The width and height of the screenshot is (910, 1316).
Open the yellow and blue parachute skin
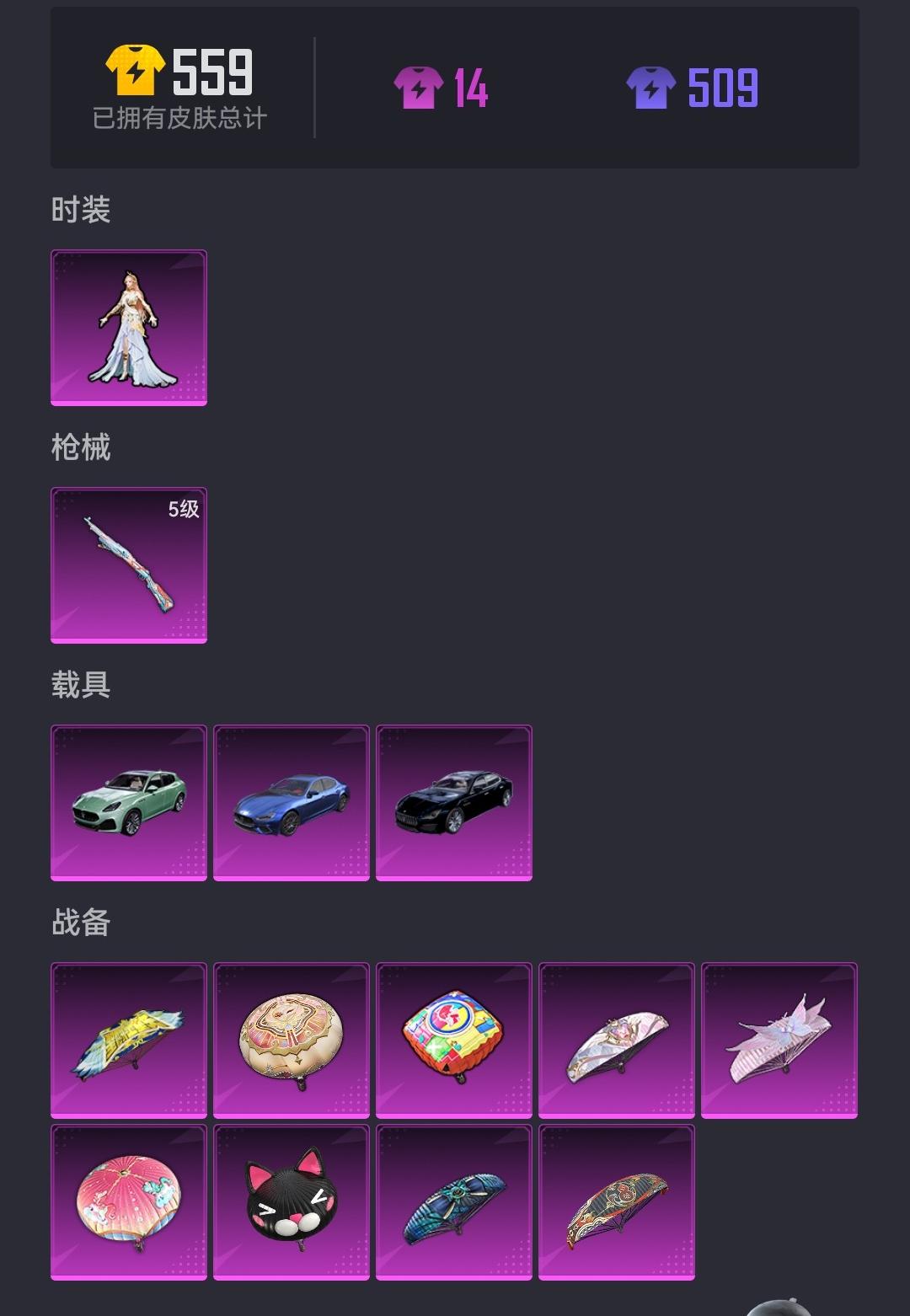pyautogui.click(x=129, y=1040)
